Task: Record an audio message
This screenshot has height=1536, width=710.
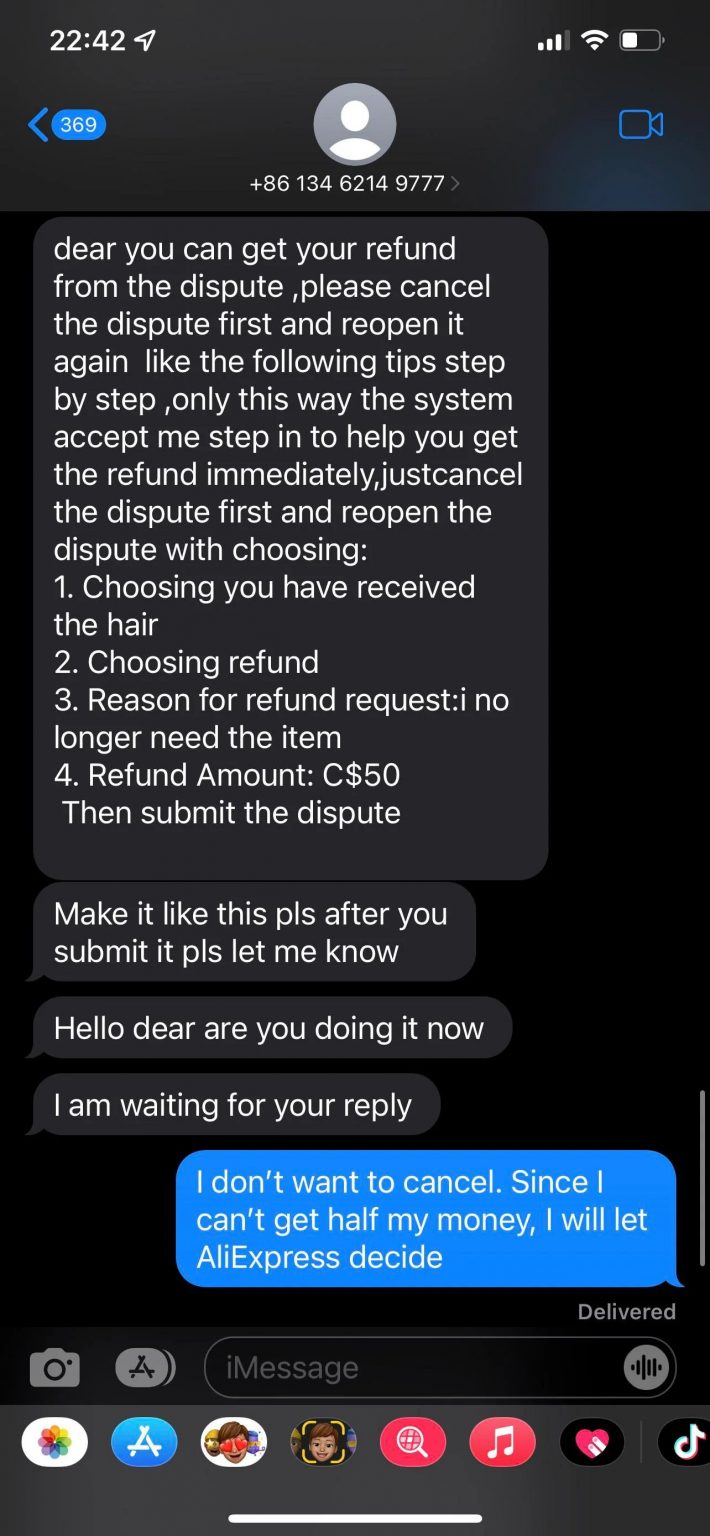Action: click(646, 1368)
